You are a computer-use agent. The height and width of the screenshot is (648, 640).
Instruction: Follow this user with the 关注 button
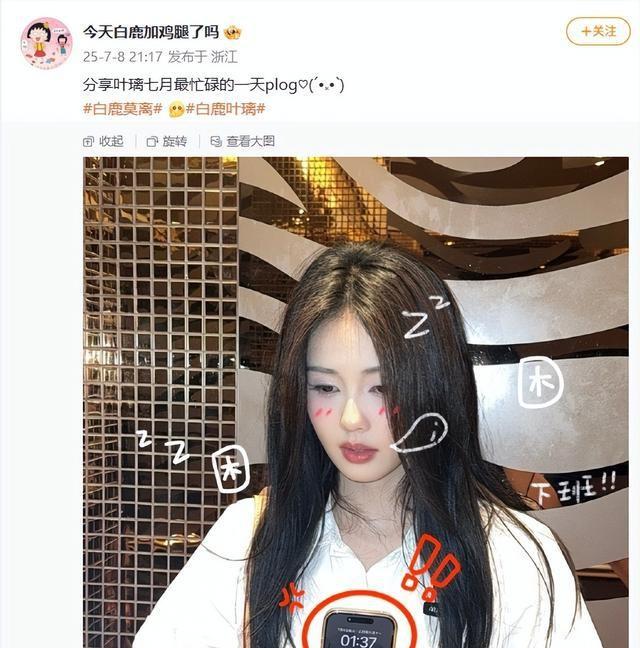point(598,31)
